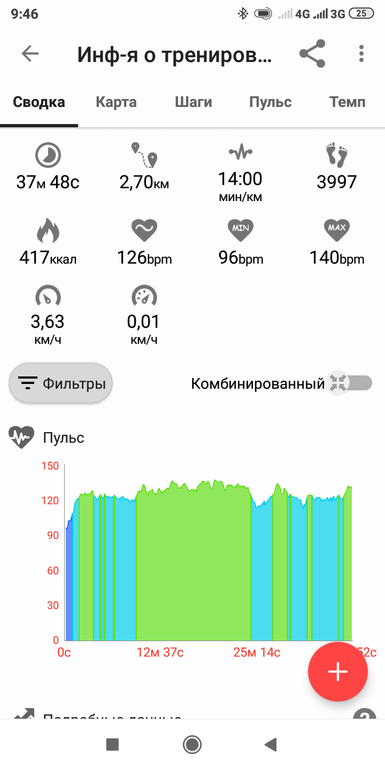The image size is (385, 770).
Task: Open recent apps via square button
Action: tap(112, 744)
